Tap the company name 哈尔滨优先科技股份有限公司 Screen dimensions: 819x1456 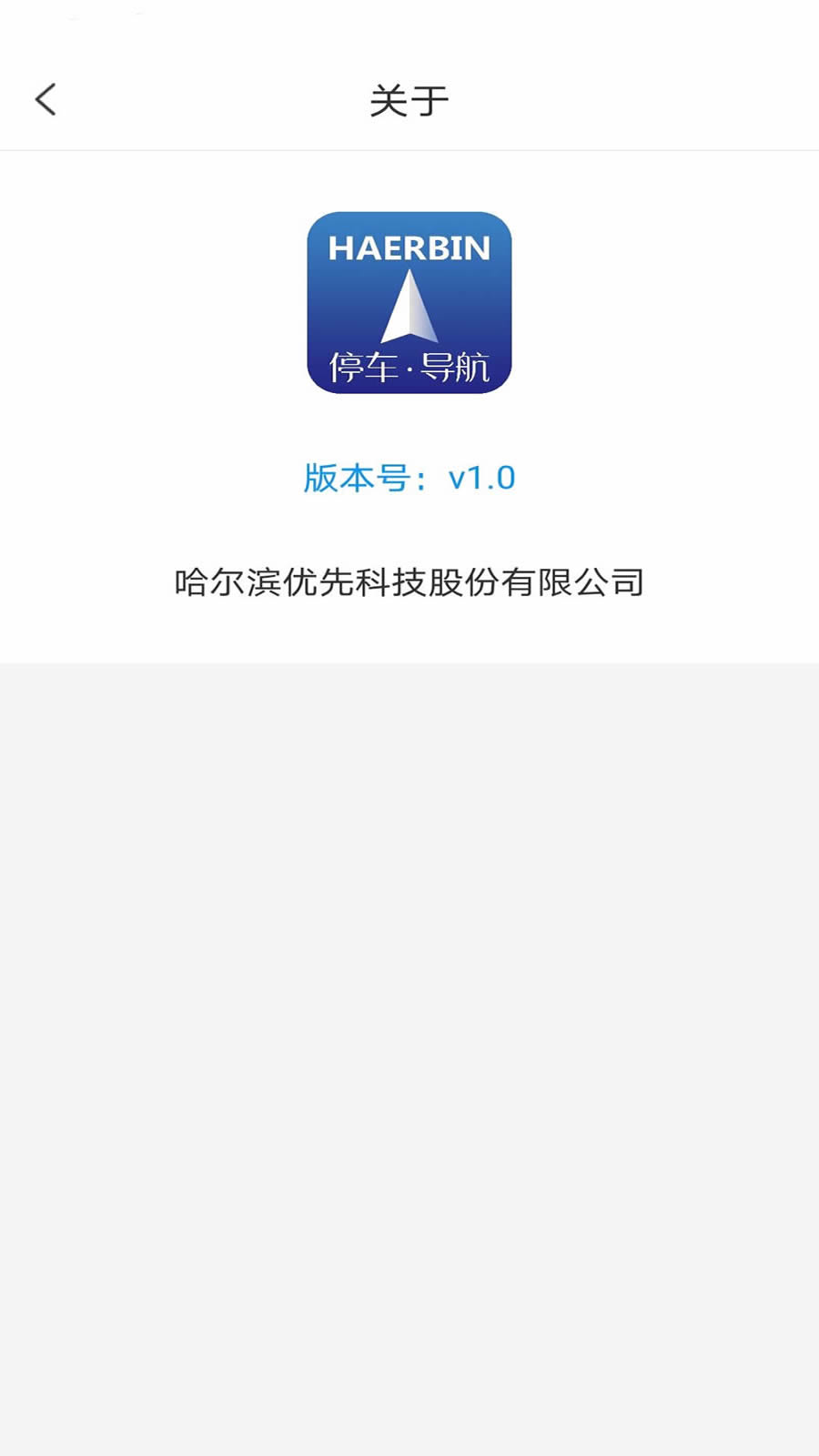(x=409, y=583)
